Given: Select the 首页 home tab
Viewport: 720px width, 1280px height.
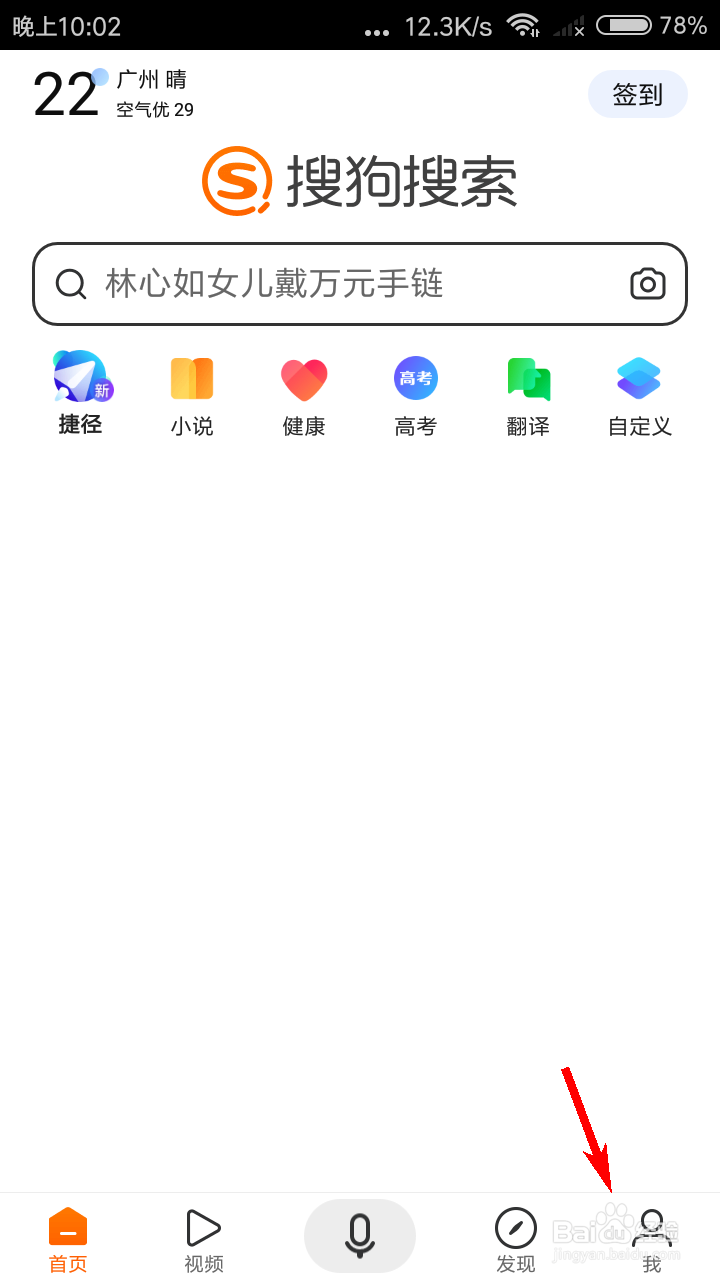Looking at the screenshot, I should (68, 1240).
